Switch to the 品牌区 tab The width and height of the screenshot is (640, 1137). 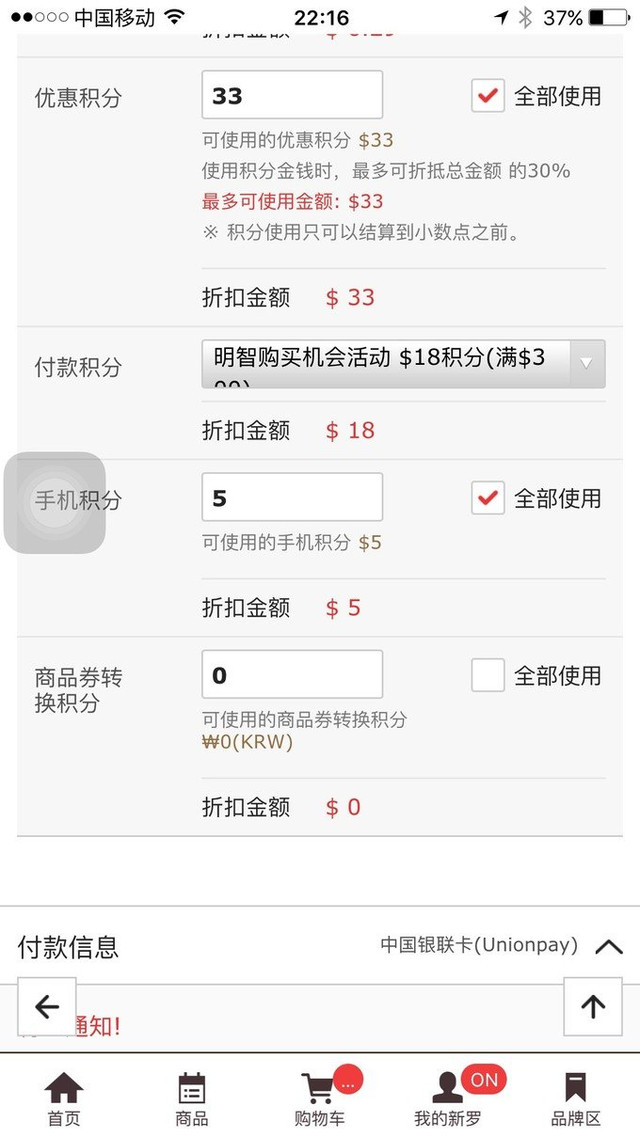tap(576, 1098)
